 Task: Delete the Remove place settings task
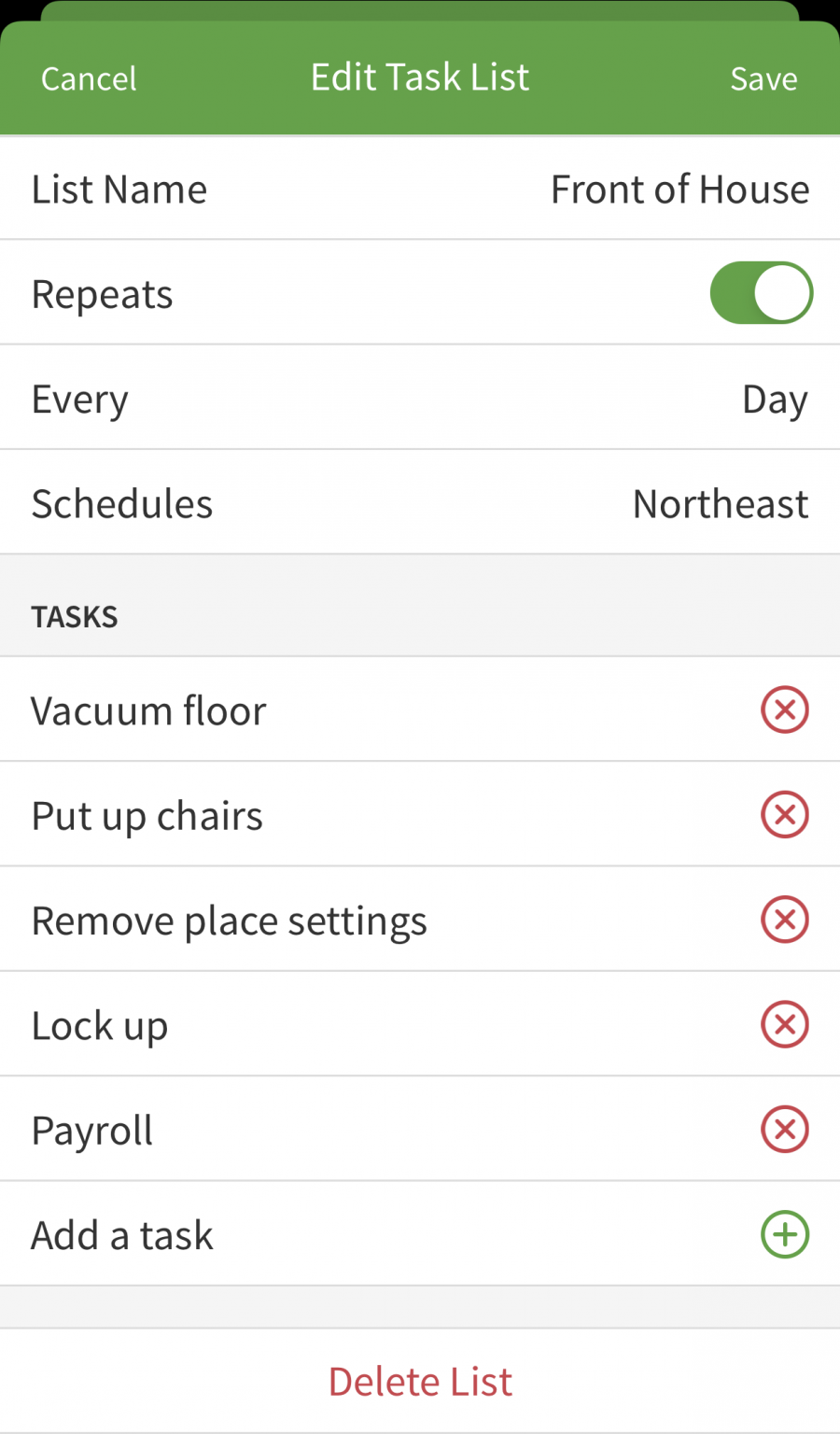tap(784, 919)
